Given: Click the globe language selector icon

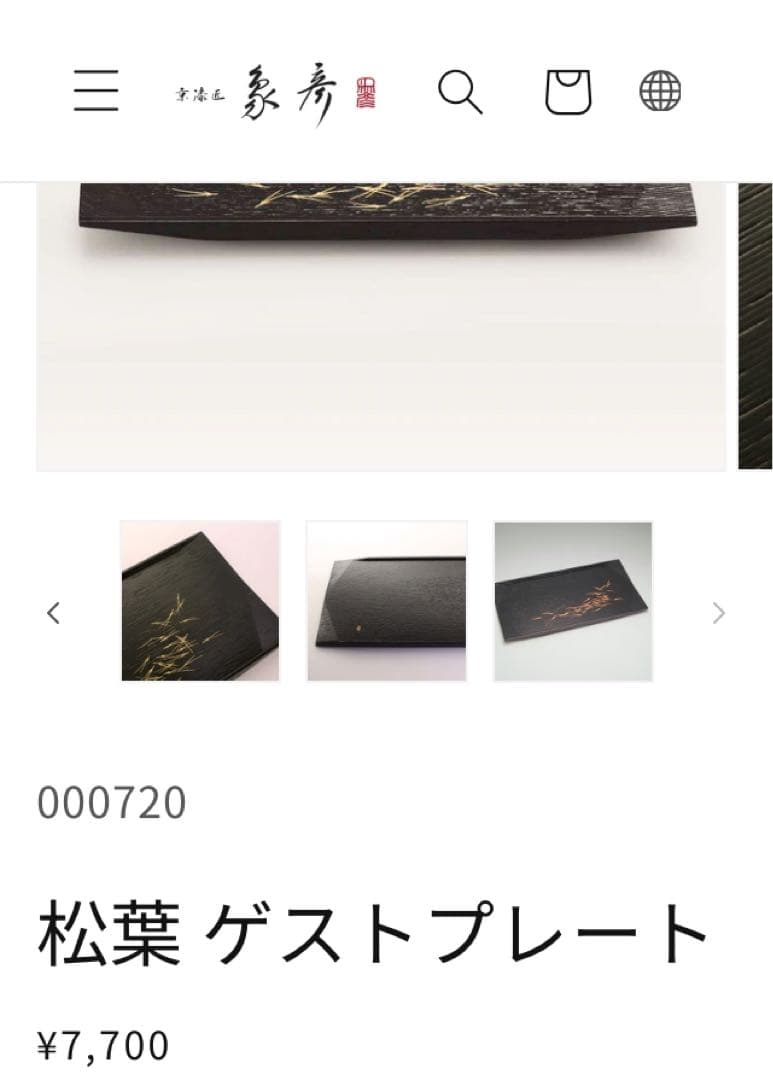Looking at the screenshot, I should (x=659, y=94).
